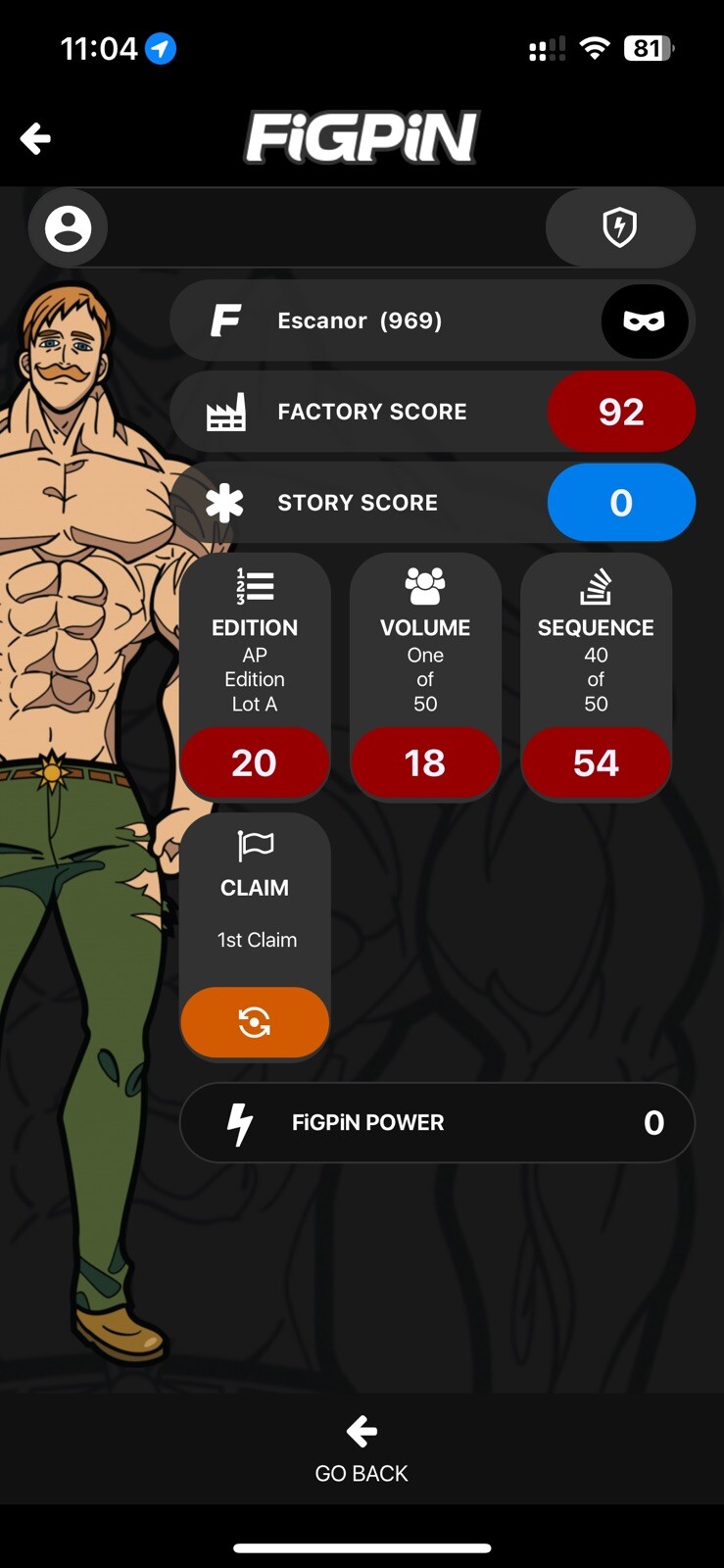The height and width of the screenshot is (1568, 724).
Task: Open the Story Score row
Action: pos(431,503)
